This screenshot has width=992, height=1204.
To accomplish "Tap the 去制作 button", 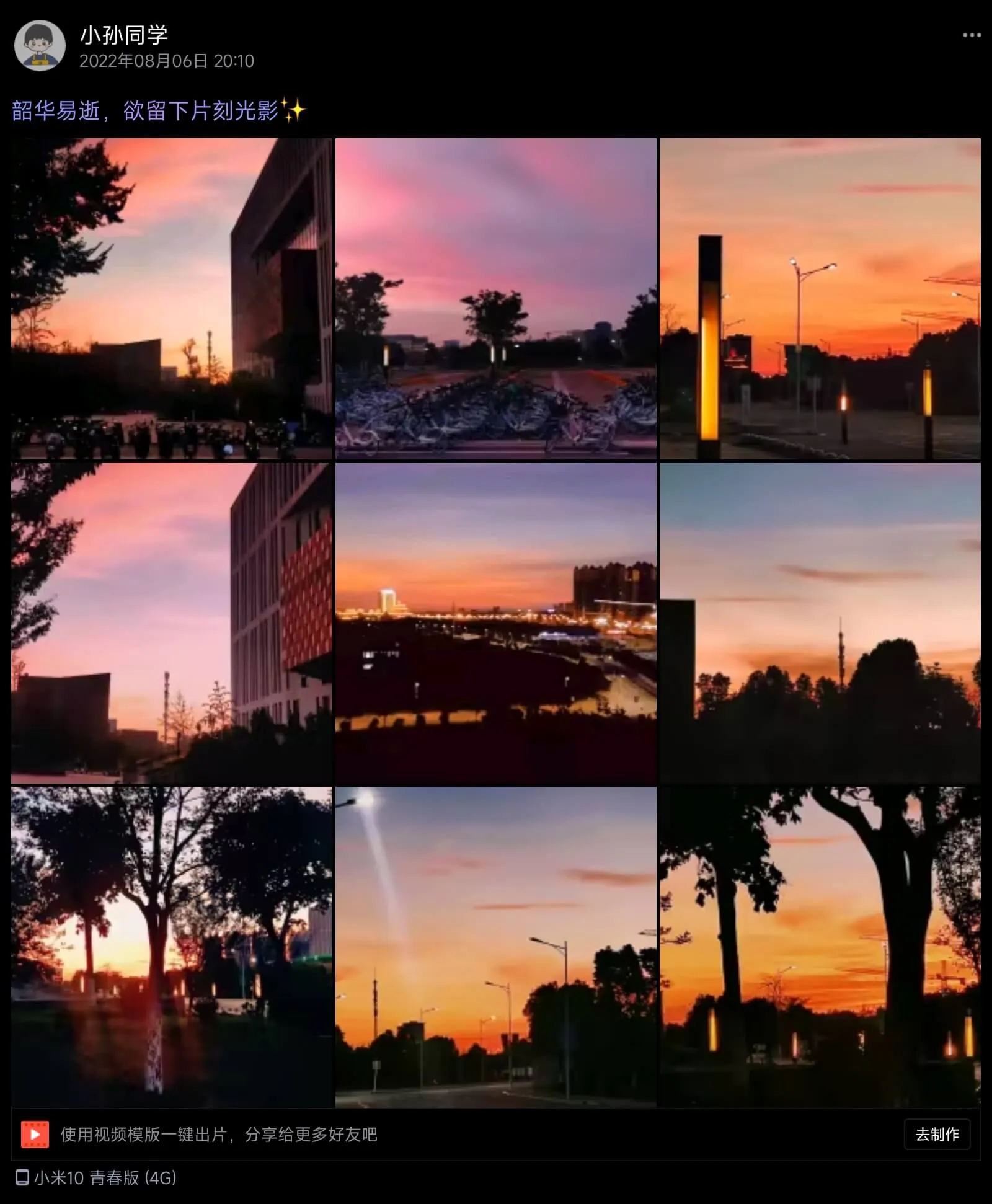I will (936, 1134).
